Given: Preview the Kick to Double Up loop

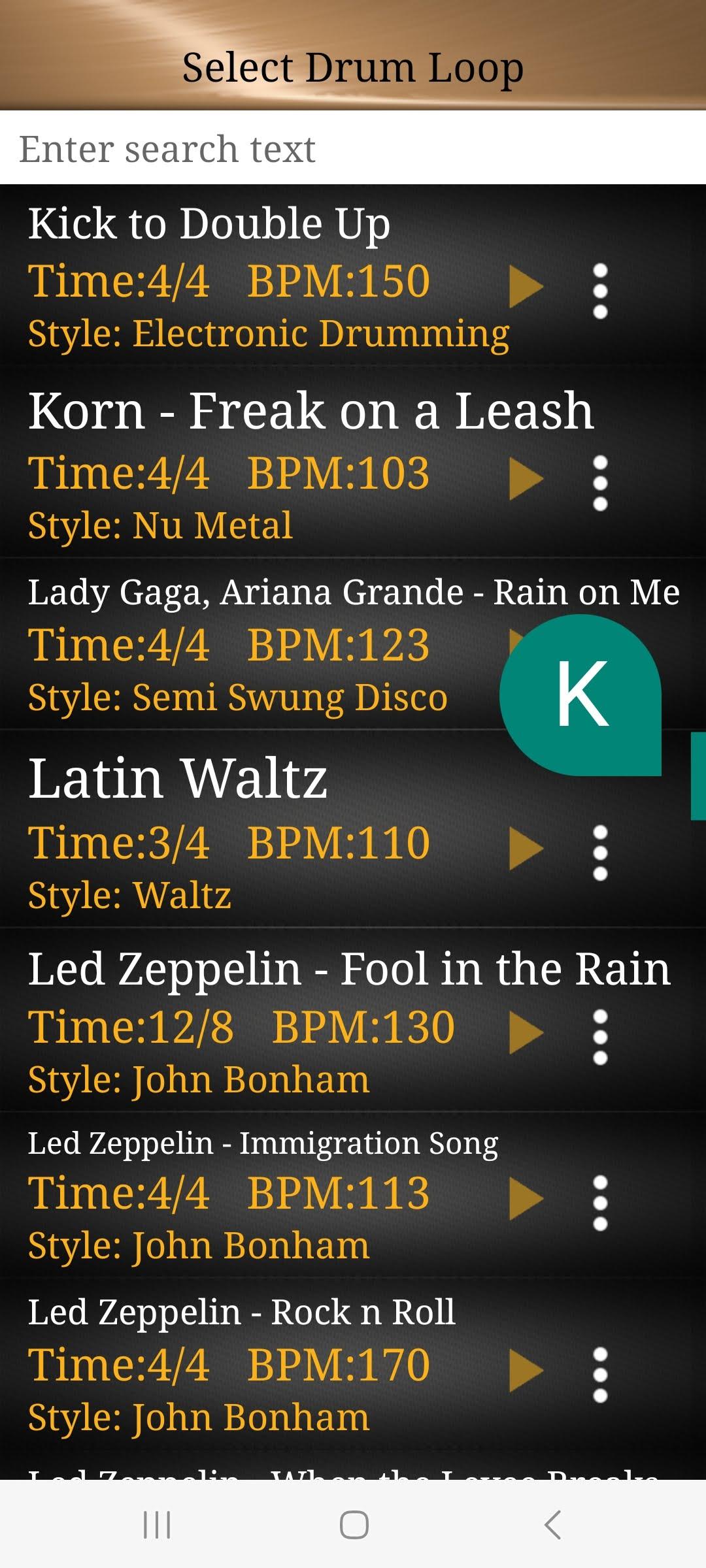Looking at the screenshot, I should click(x=526, y=287).
